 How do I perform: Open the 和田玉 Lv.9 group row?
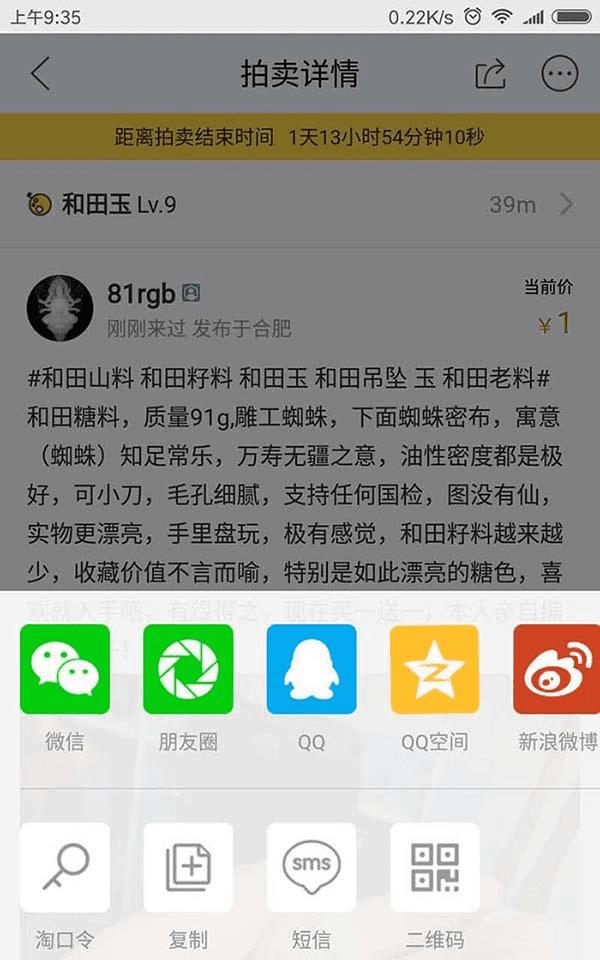coord(300,205)
